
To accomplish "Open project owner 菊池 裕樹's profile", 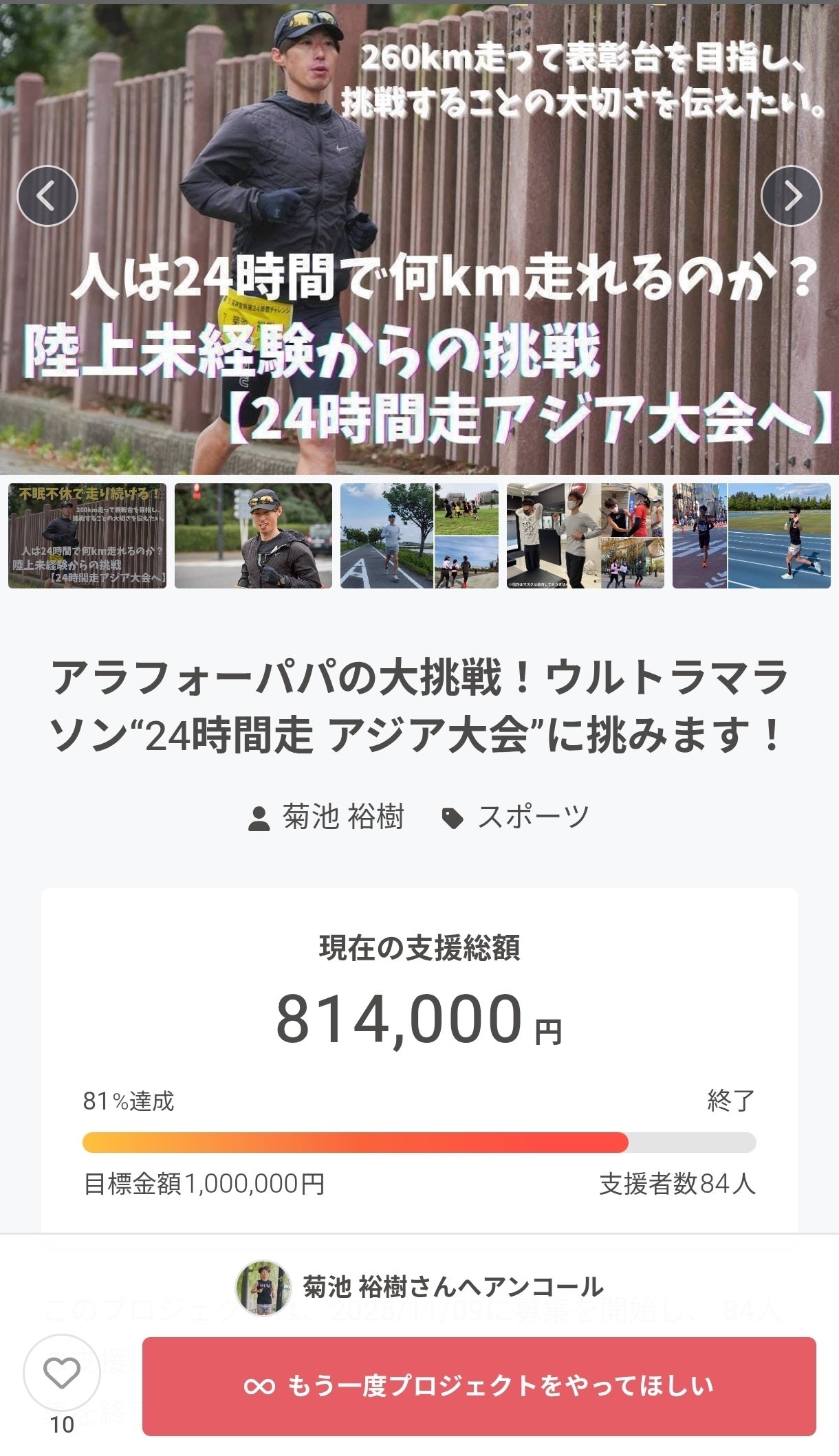I will (327, 817).
